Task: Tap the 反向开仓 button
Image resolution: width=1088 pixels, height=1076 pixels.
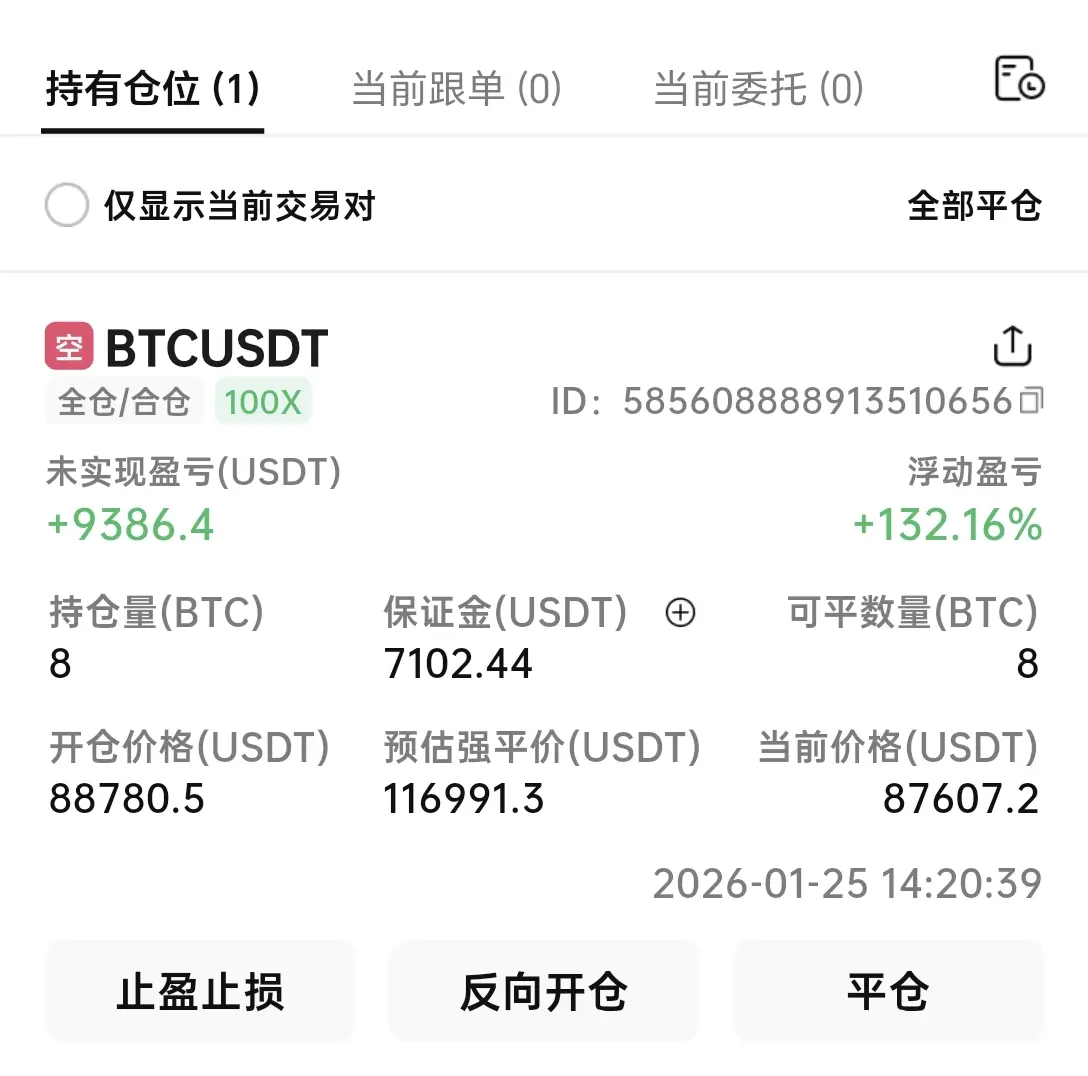Action: pos(544,991)
